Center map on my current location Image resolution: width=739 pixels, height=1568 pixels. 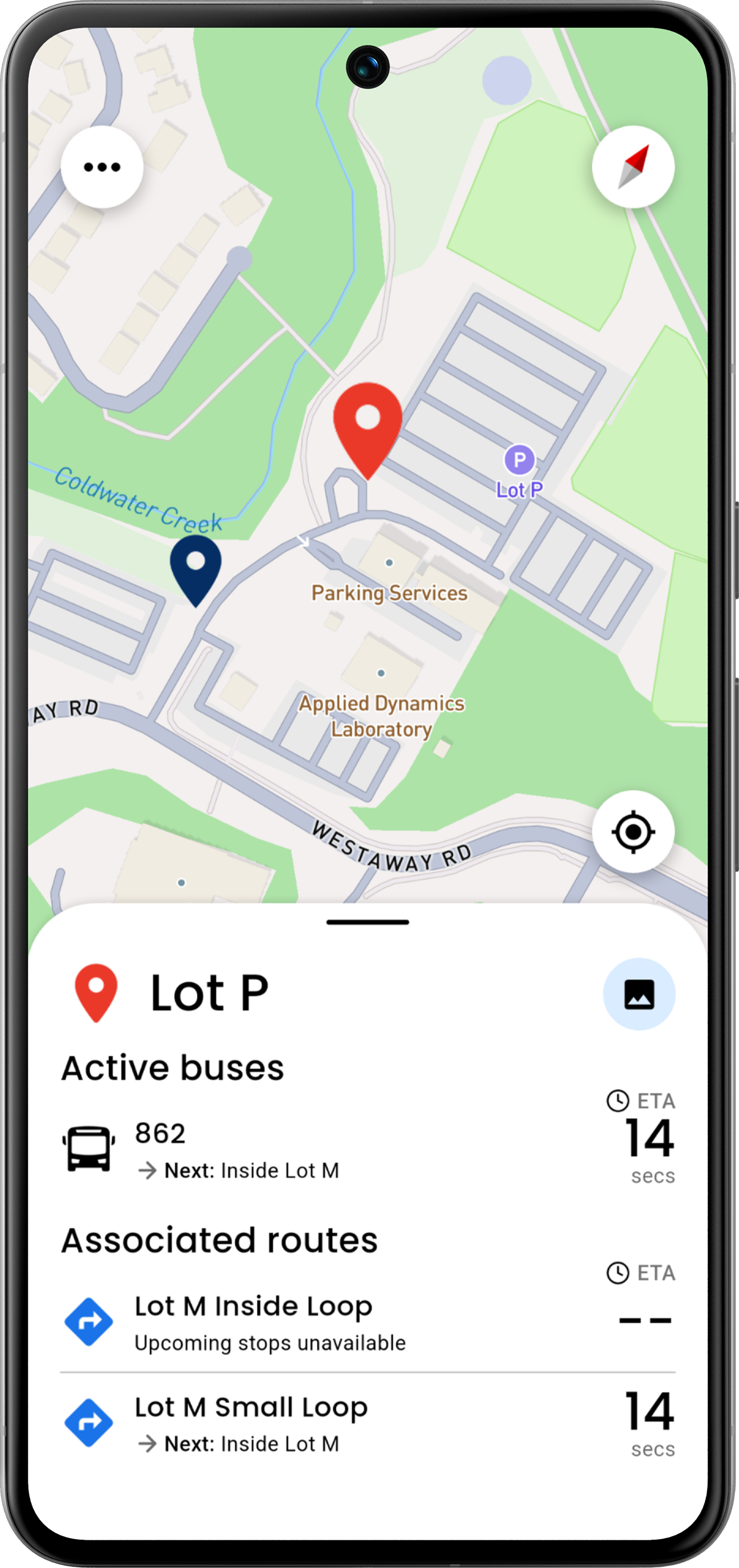tap(633, 831)
